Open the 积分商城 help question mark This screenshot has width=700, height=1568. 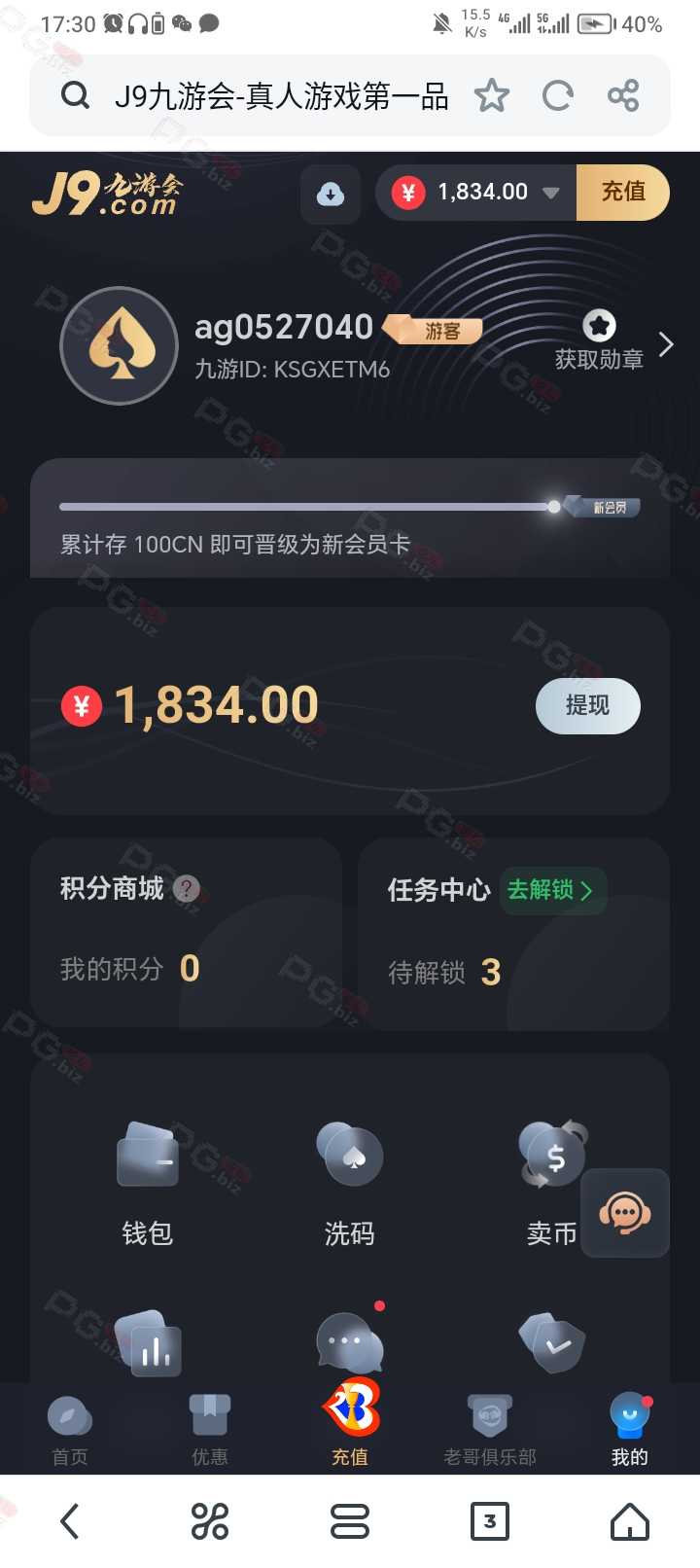pyautogui.click(x=186, y=888)
